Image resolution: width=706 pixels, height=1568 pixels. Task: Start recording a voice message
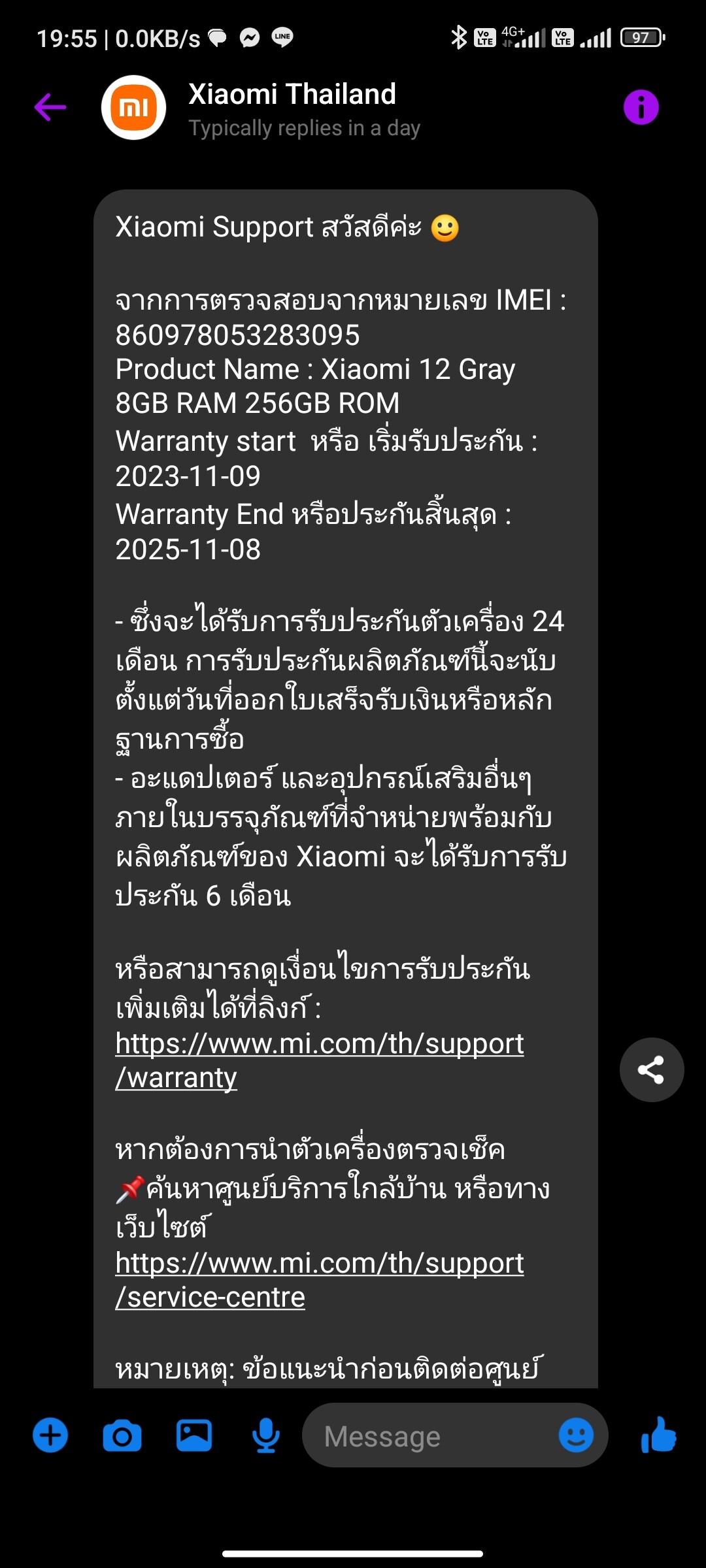266,1435
